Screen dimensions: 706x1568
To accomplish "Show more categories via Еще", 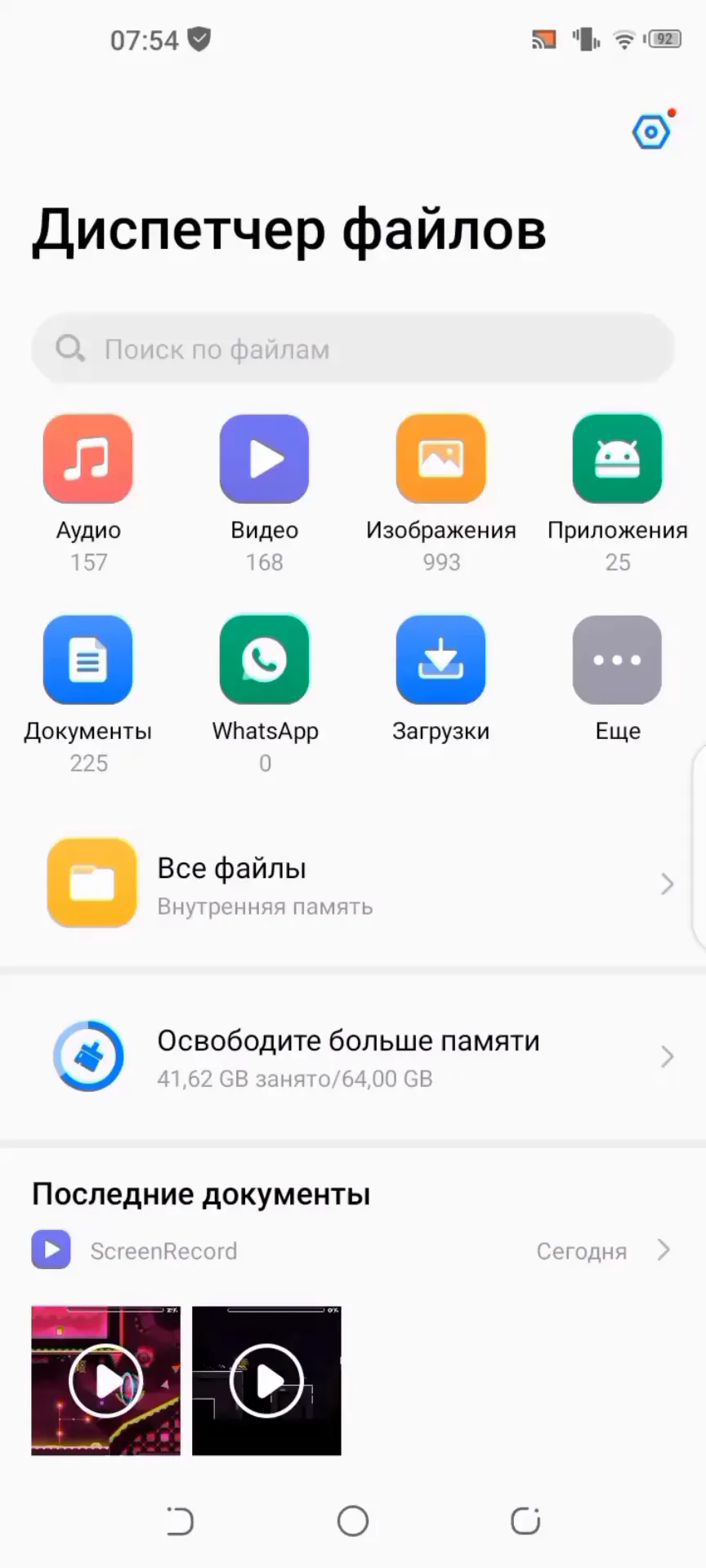I will (617, 660).
